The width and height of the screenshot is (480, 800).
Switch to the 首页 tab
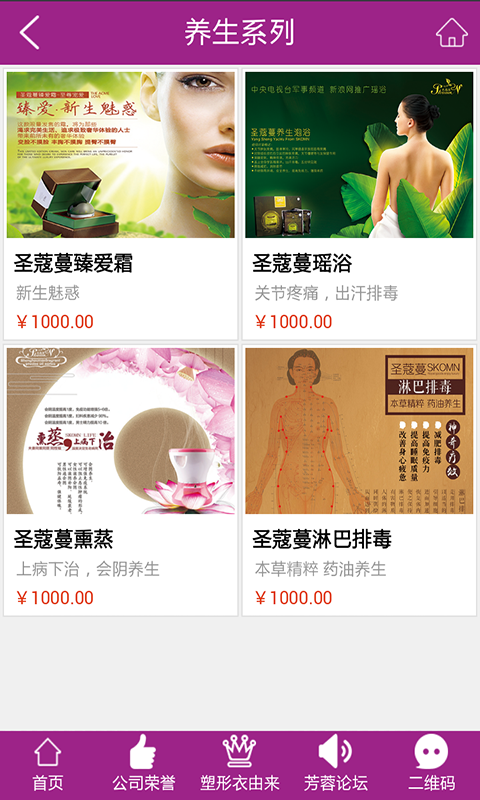coord(48,765)
